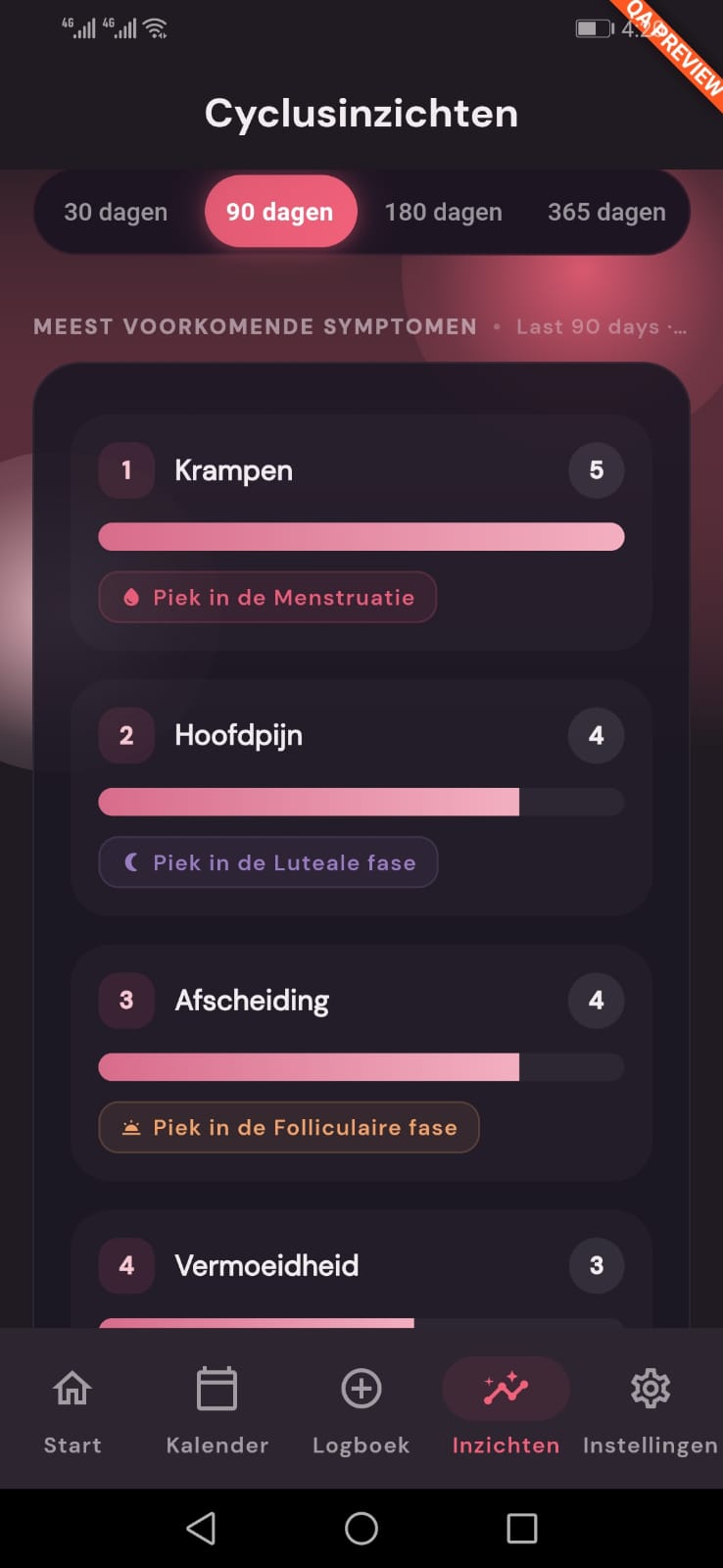Viewport: 723px width, 1568px height.
Task: Switch to the 180 dagen range
Action: [443, 212]
